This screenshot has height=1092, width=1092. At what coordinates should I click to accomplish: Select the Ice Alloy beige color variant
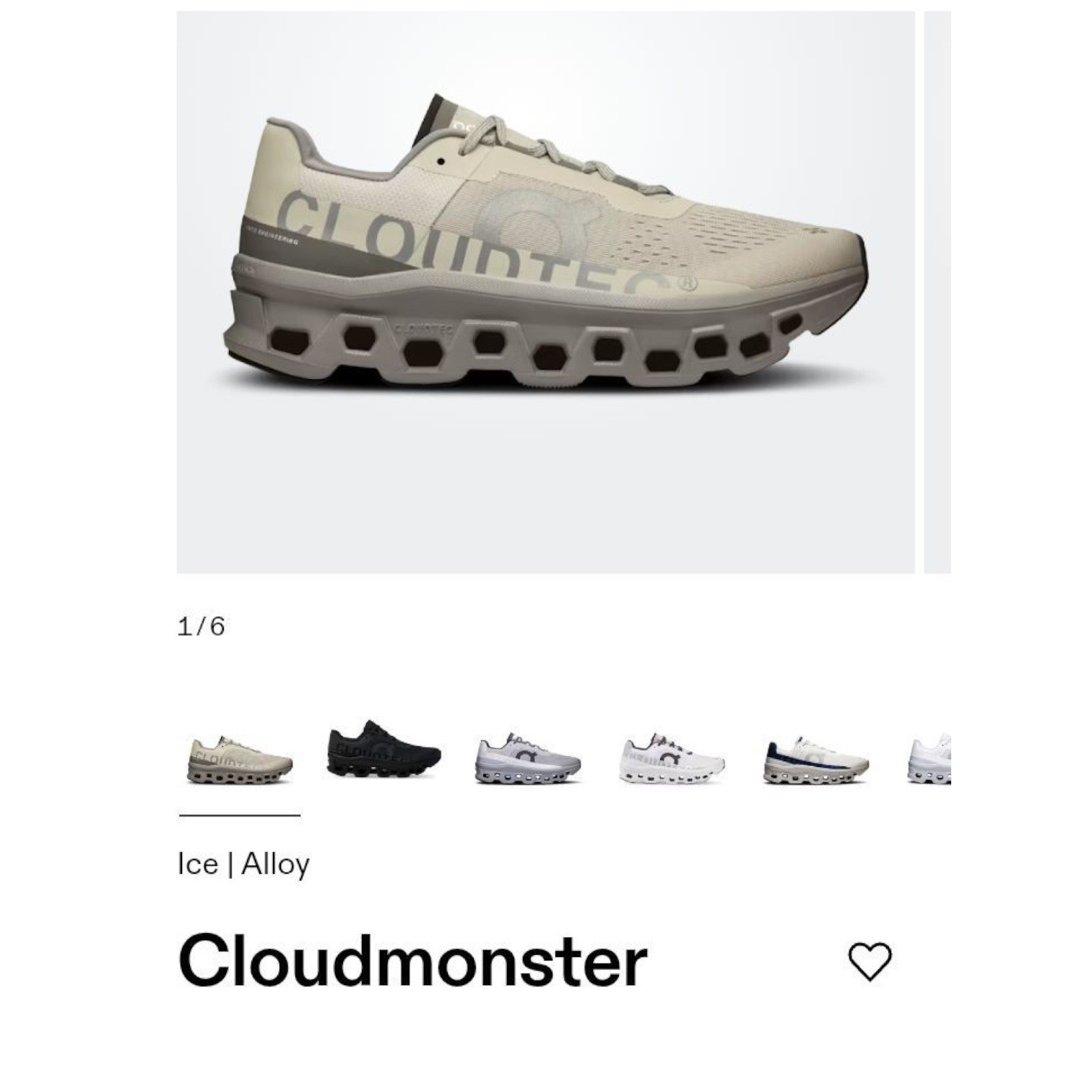tap(239, 760)
